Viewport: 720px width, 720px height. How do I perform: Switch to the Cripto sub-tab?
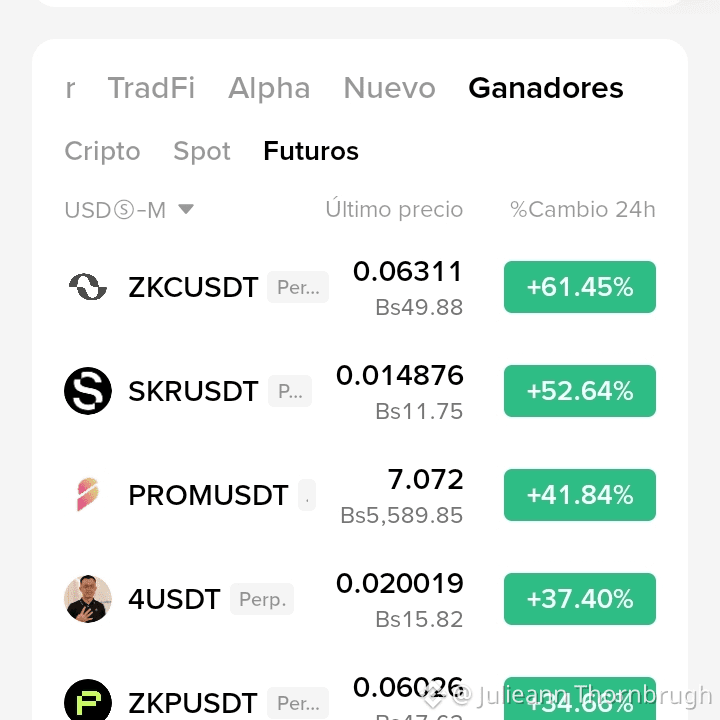coord(102,151)
